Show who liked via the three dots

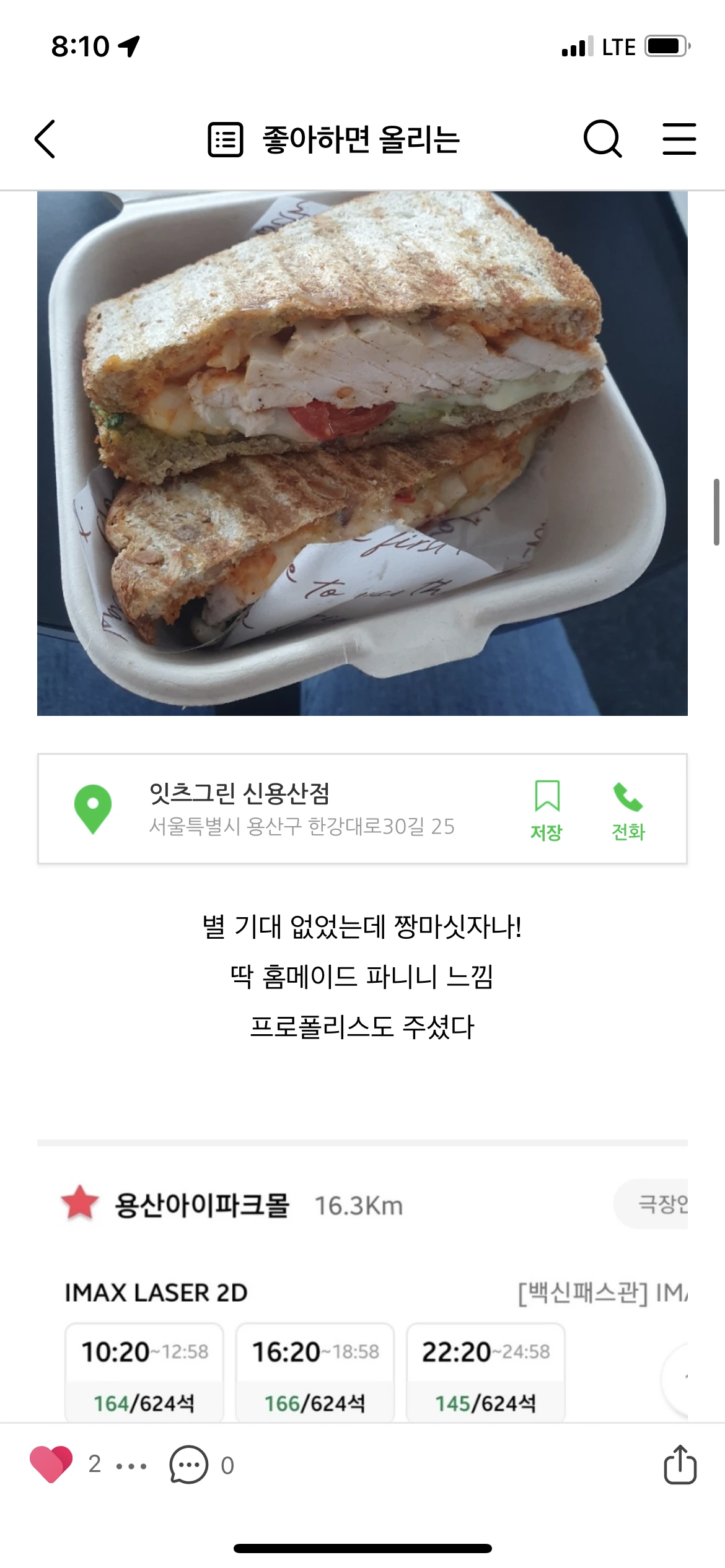point(131,1466)
